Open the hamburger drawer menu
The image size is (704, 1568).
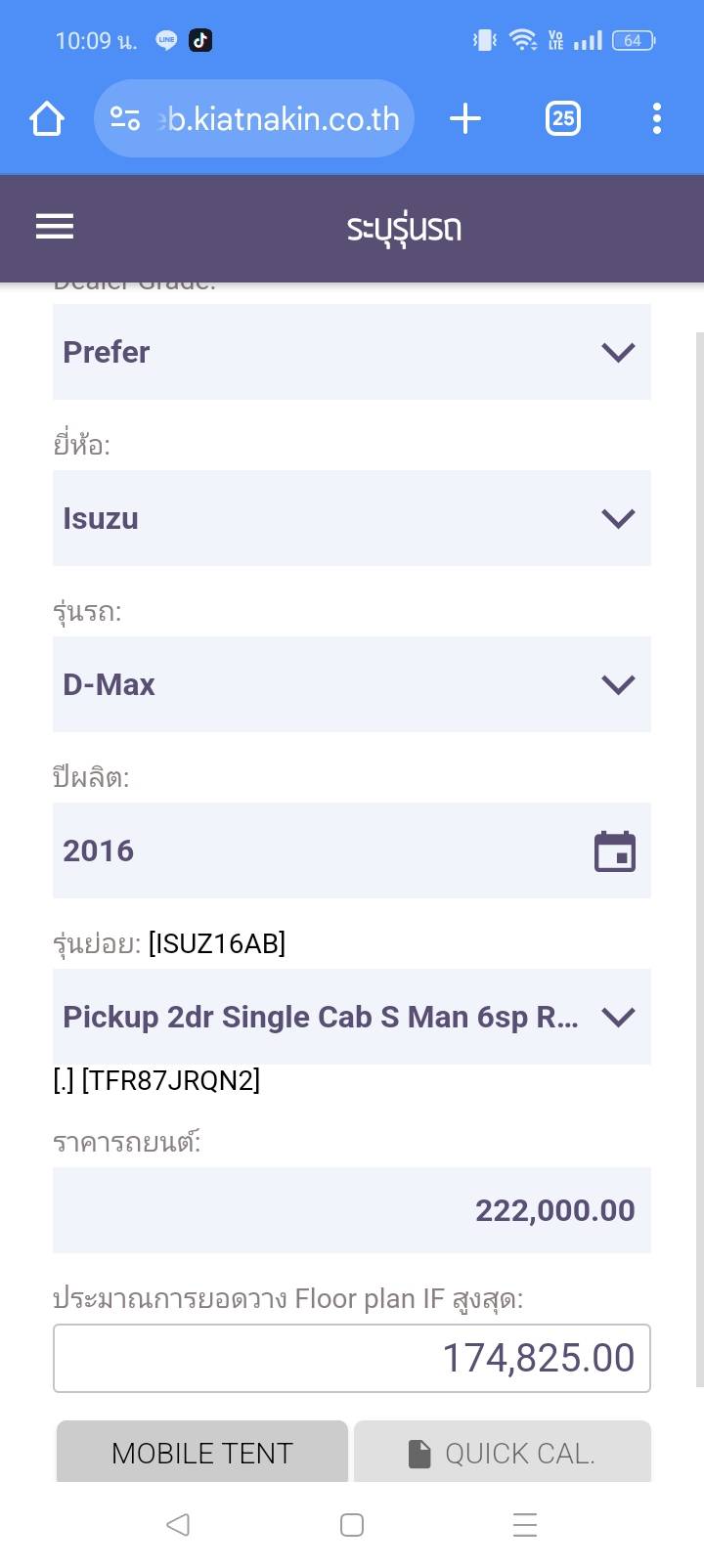[55, 227]
